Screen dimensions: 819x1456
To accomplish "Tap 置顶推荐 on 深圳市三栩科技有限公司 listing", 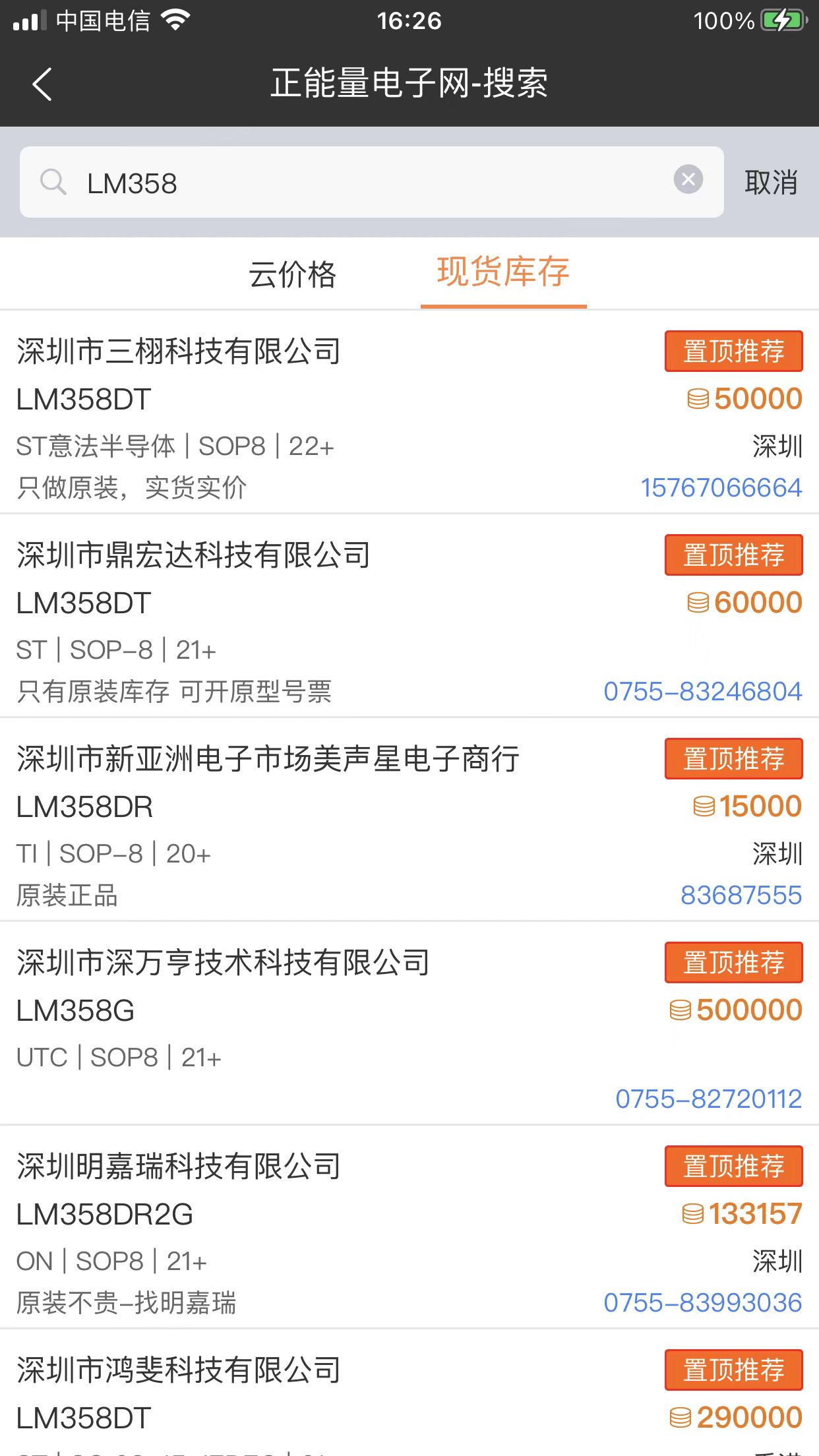I will [733, 351].
